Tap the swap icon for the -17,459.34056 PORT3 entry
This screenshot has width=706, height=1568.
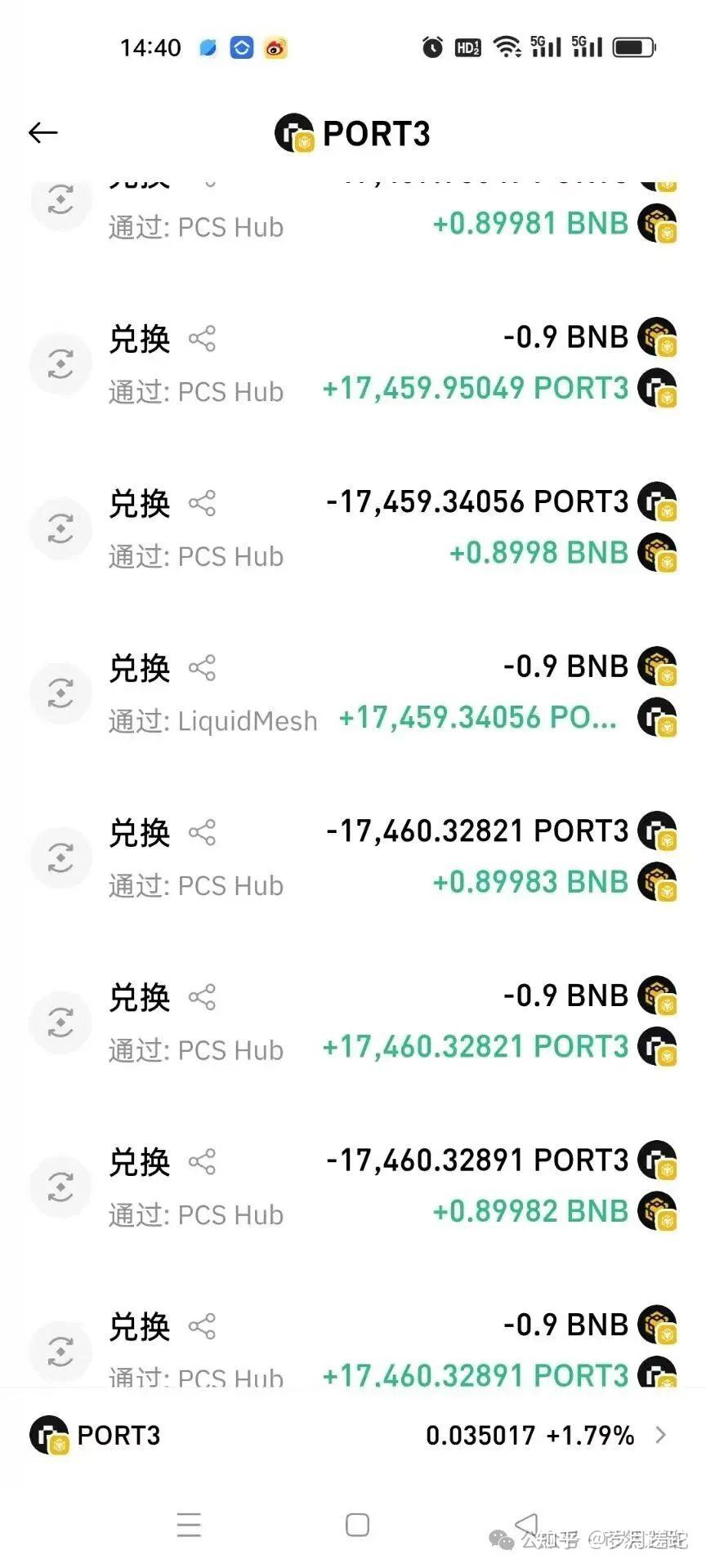point(60,528)
